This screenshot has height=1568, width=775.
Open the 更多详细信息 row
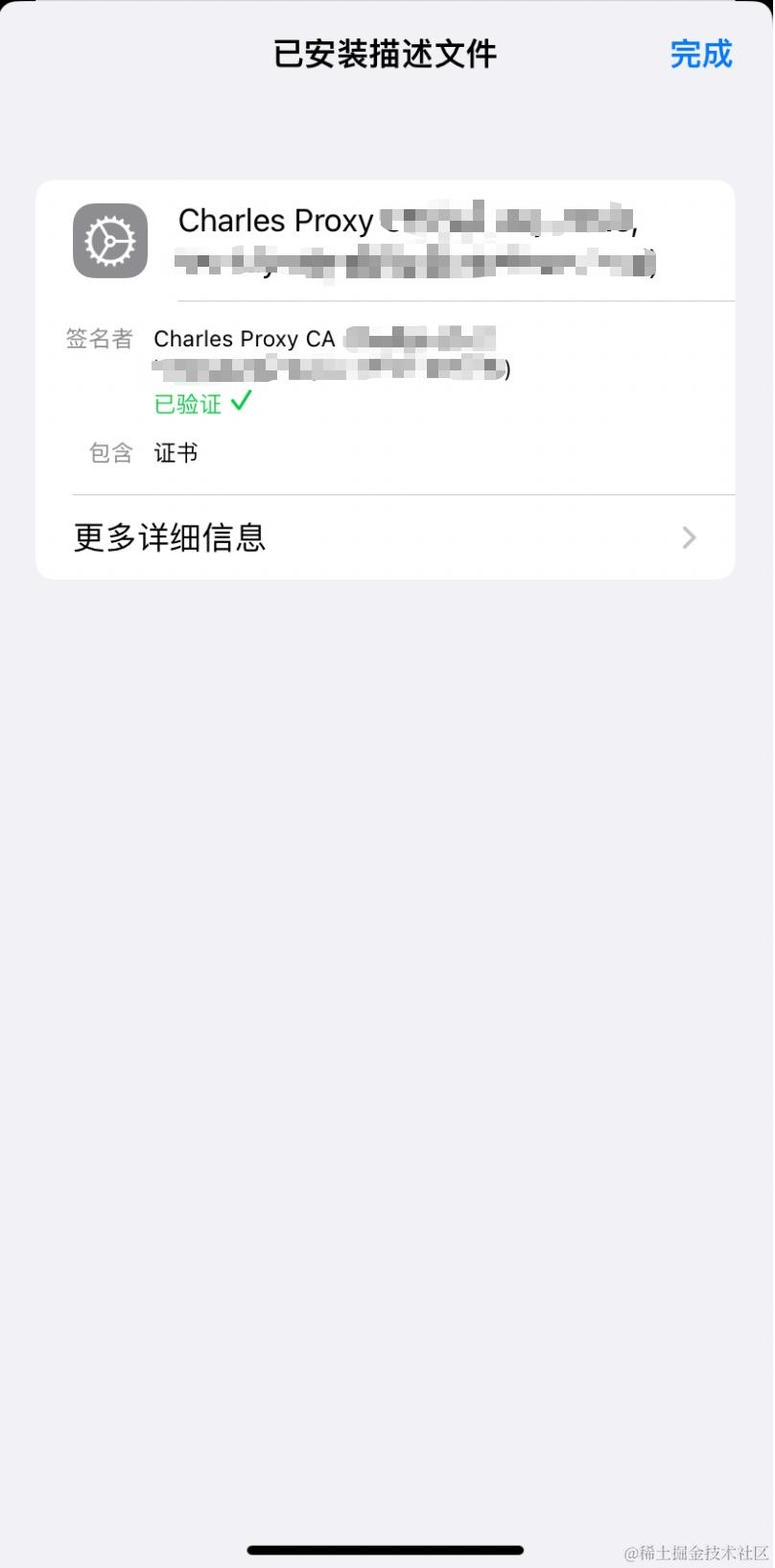(x=384, y=537)
